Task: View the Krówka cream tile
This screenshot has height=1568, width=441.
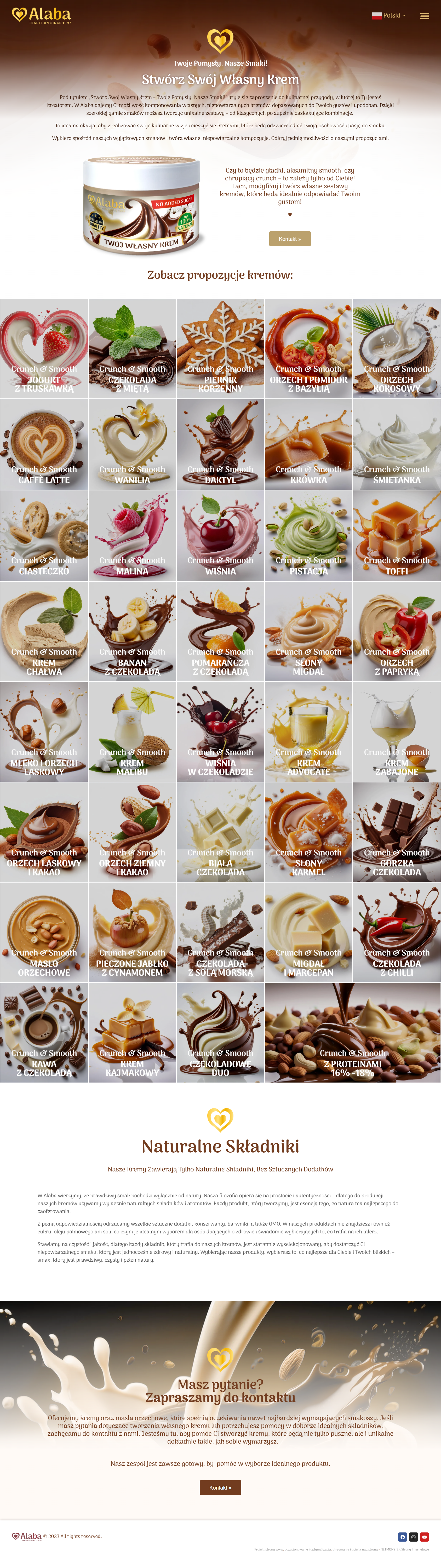Action: coord(308,444)
